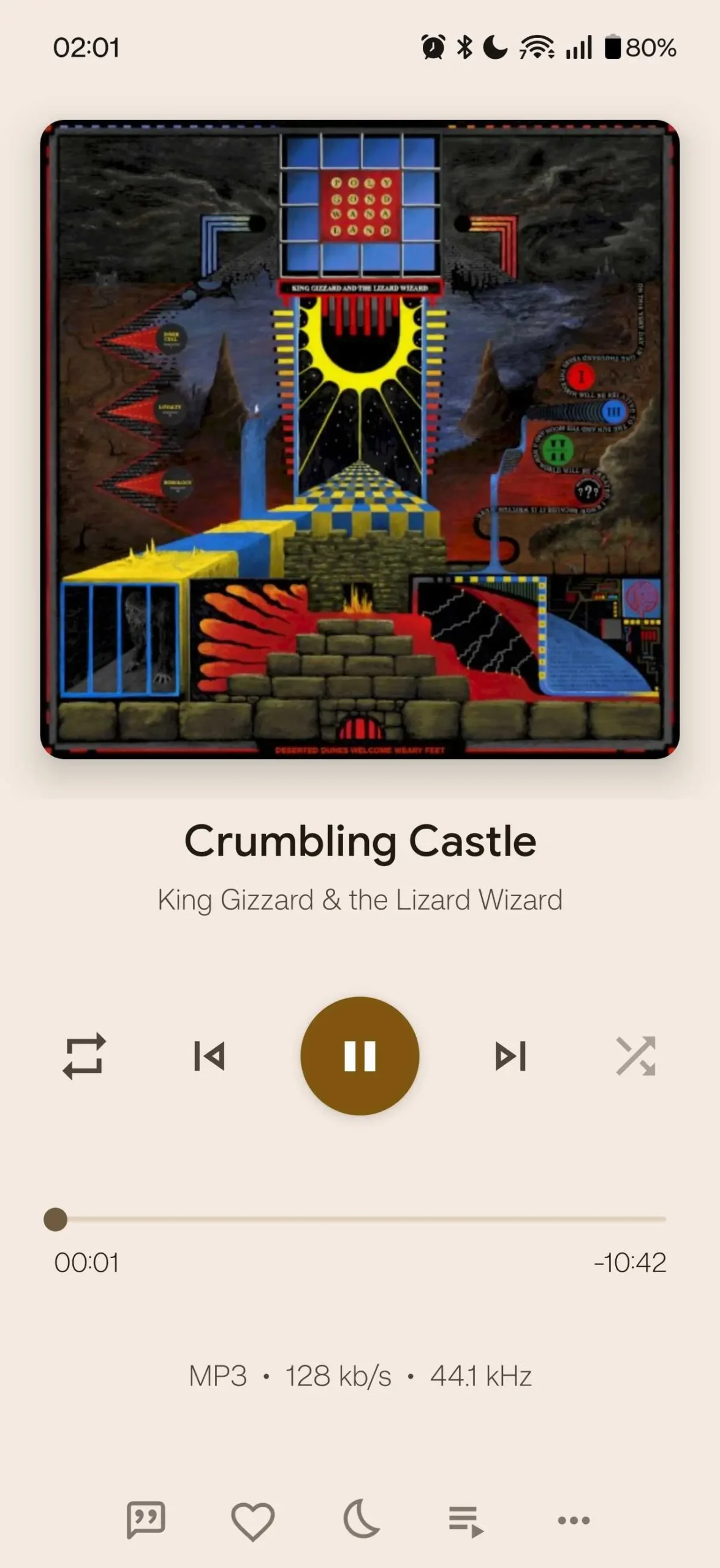Open the more options menu

pos(574,1520)
